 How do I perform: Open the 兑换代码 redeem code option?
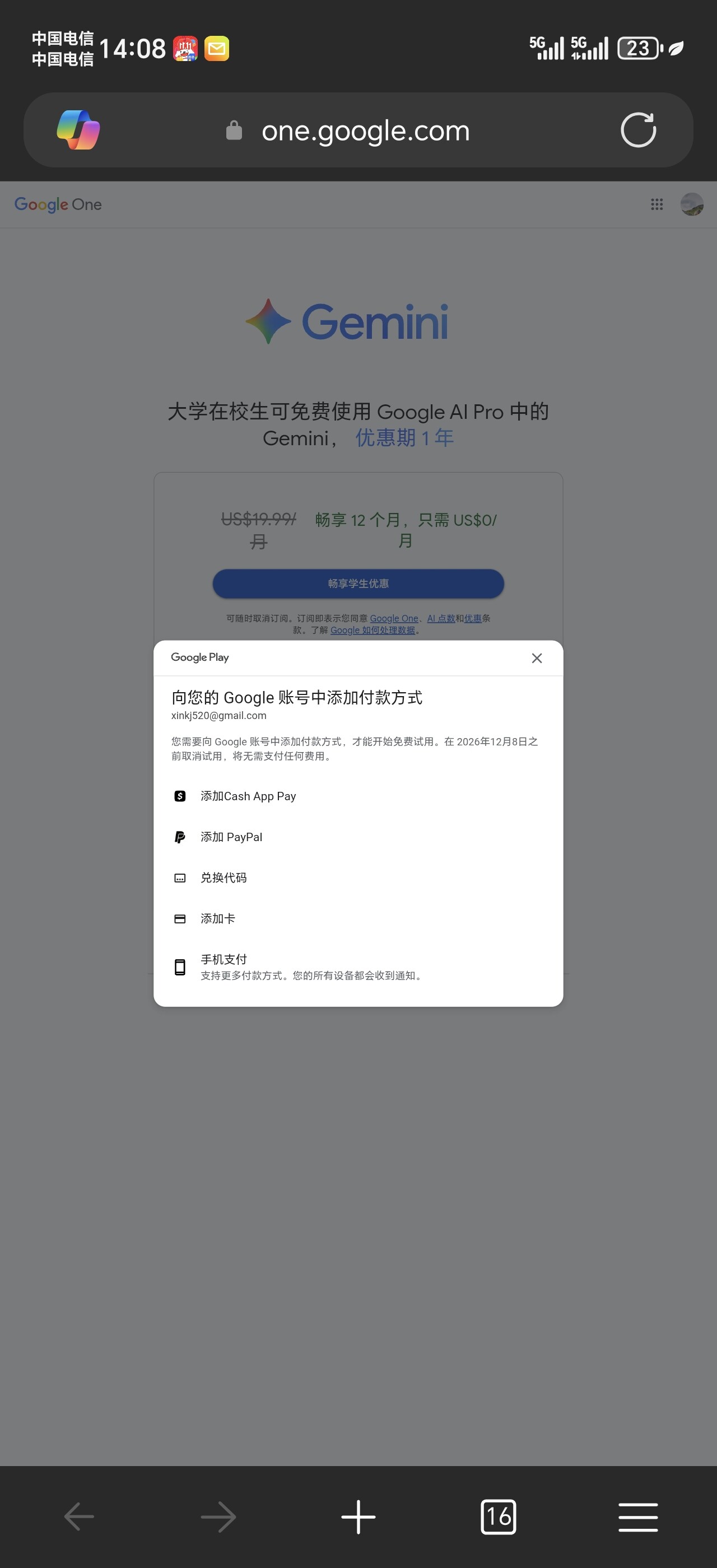[x=358, y=878]
